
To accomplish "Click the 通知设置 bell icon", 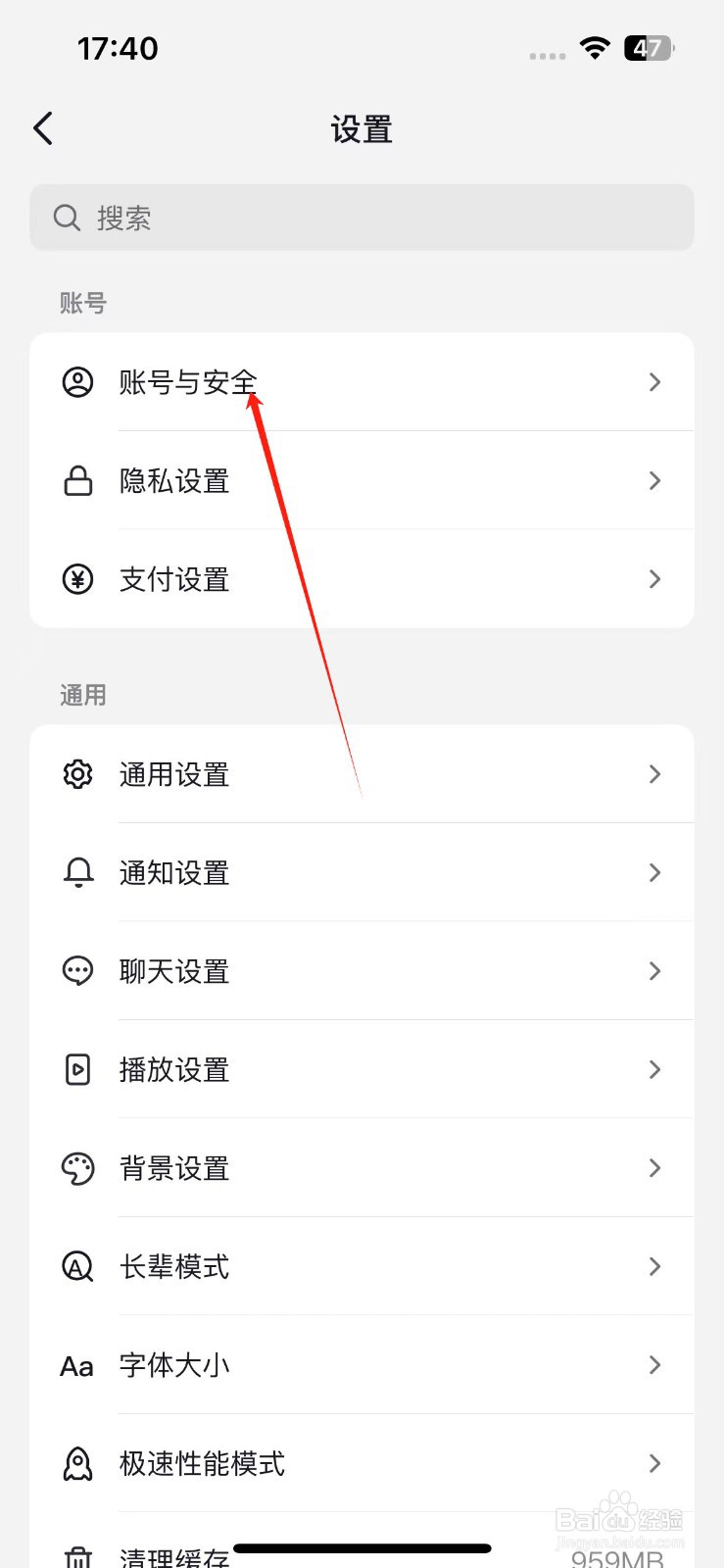I will [x=78, y=873].
